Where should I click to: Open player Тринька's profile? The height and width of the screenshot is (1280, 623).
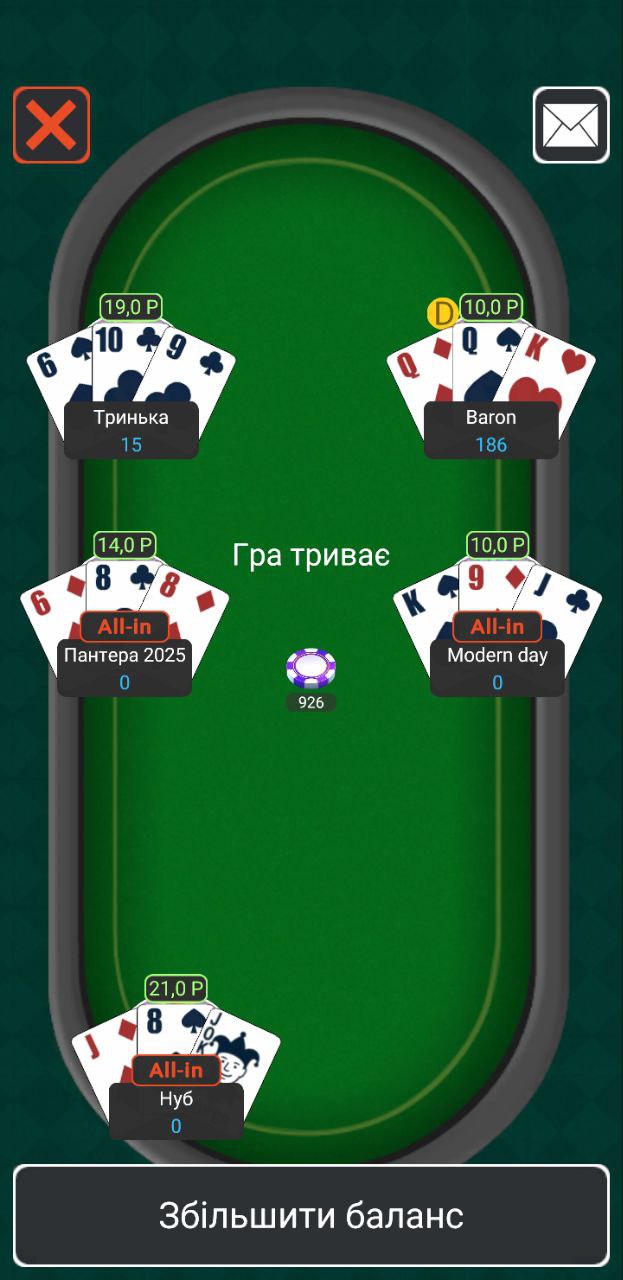[131, 430]
